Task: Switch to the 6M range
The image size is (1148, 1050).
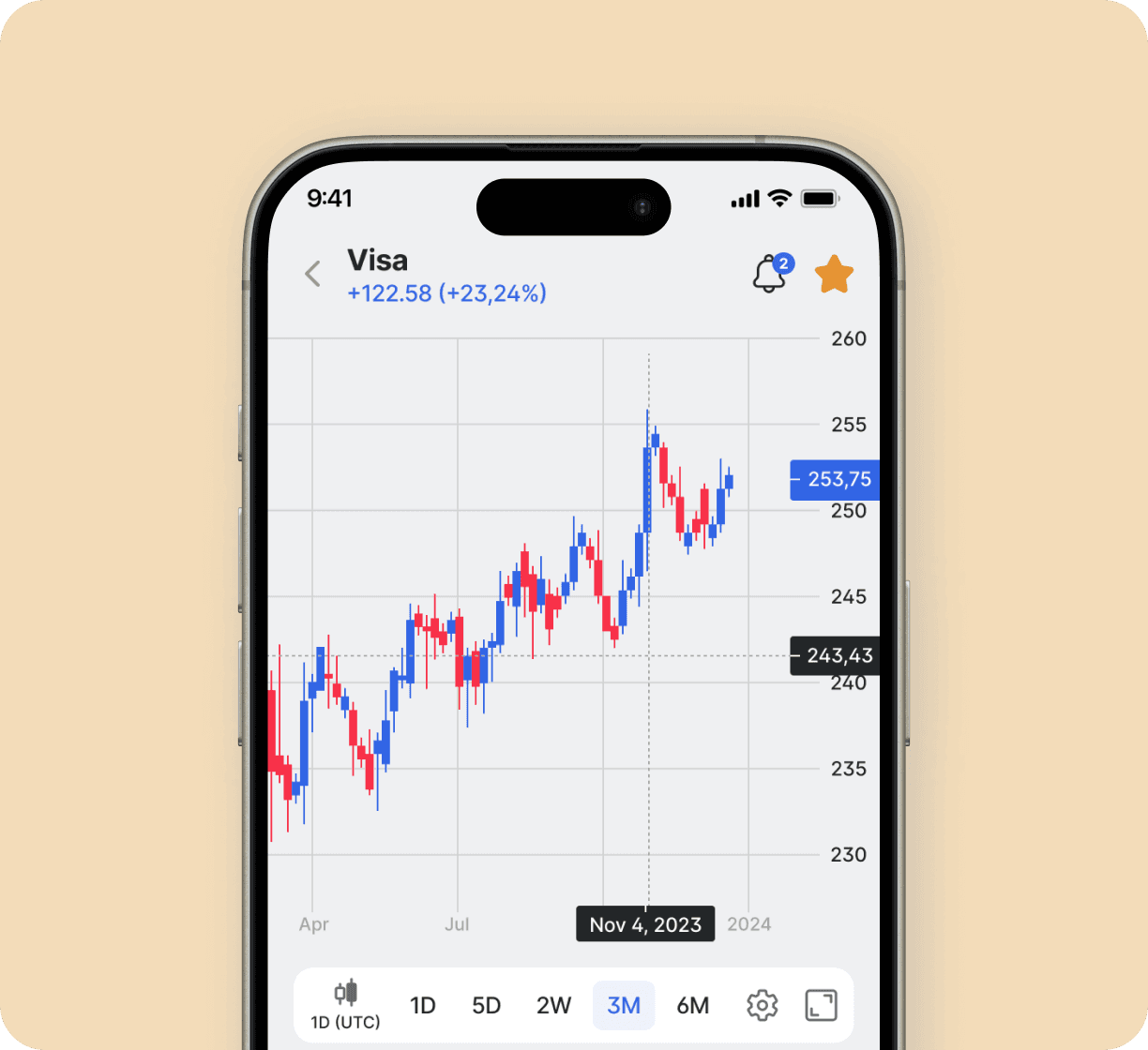Action: click(x=692, y=1006)
